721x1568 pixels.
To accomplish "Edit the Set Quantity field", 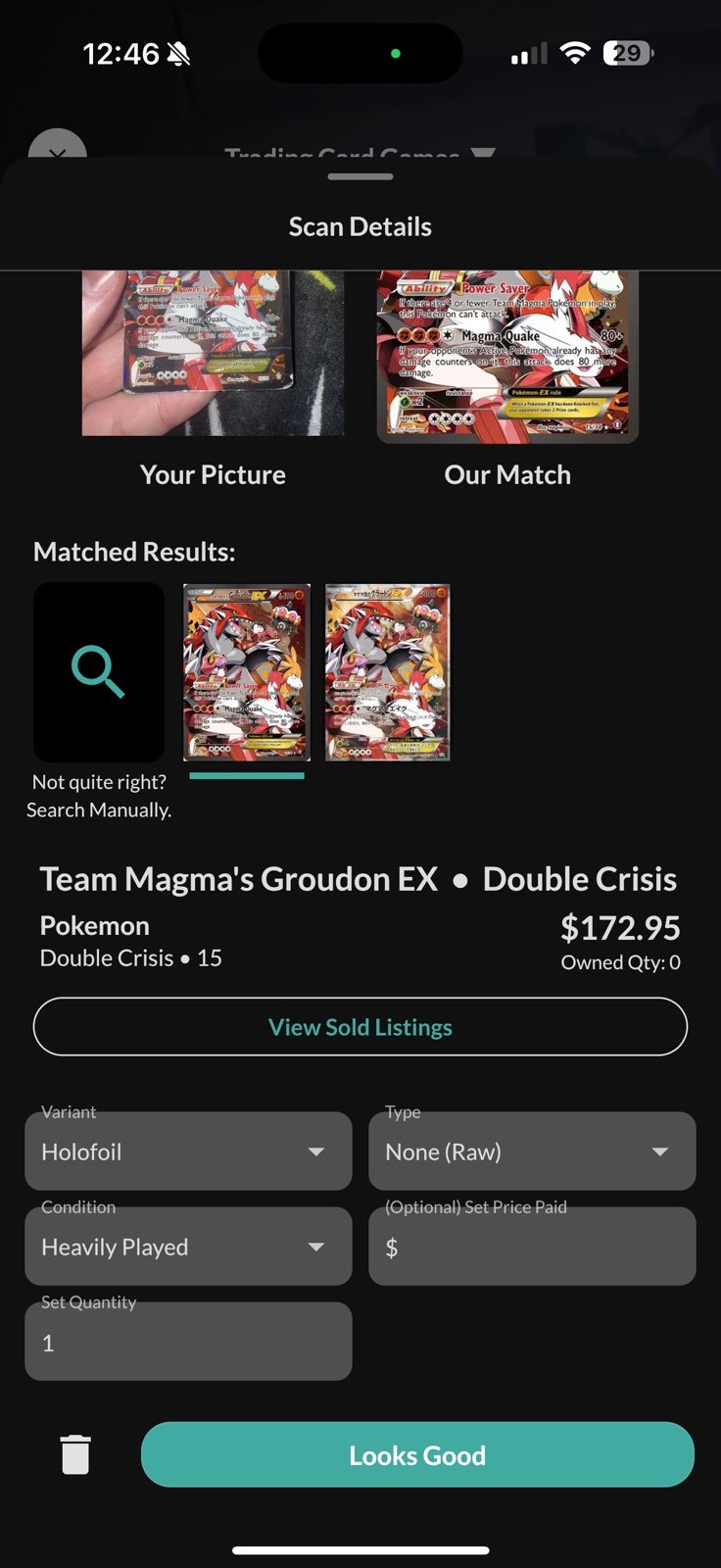I will coord(188,1342).
